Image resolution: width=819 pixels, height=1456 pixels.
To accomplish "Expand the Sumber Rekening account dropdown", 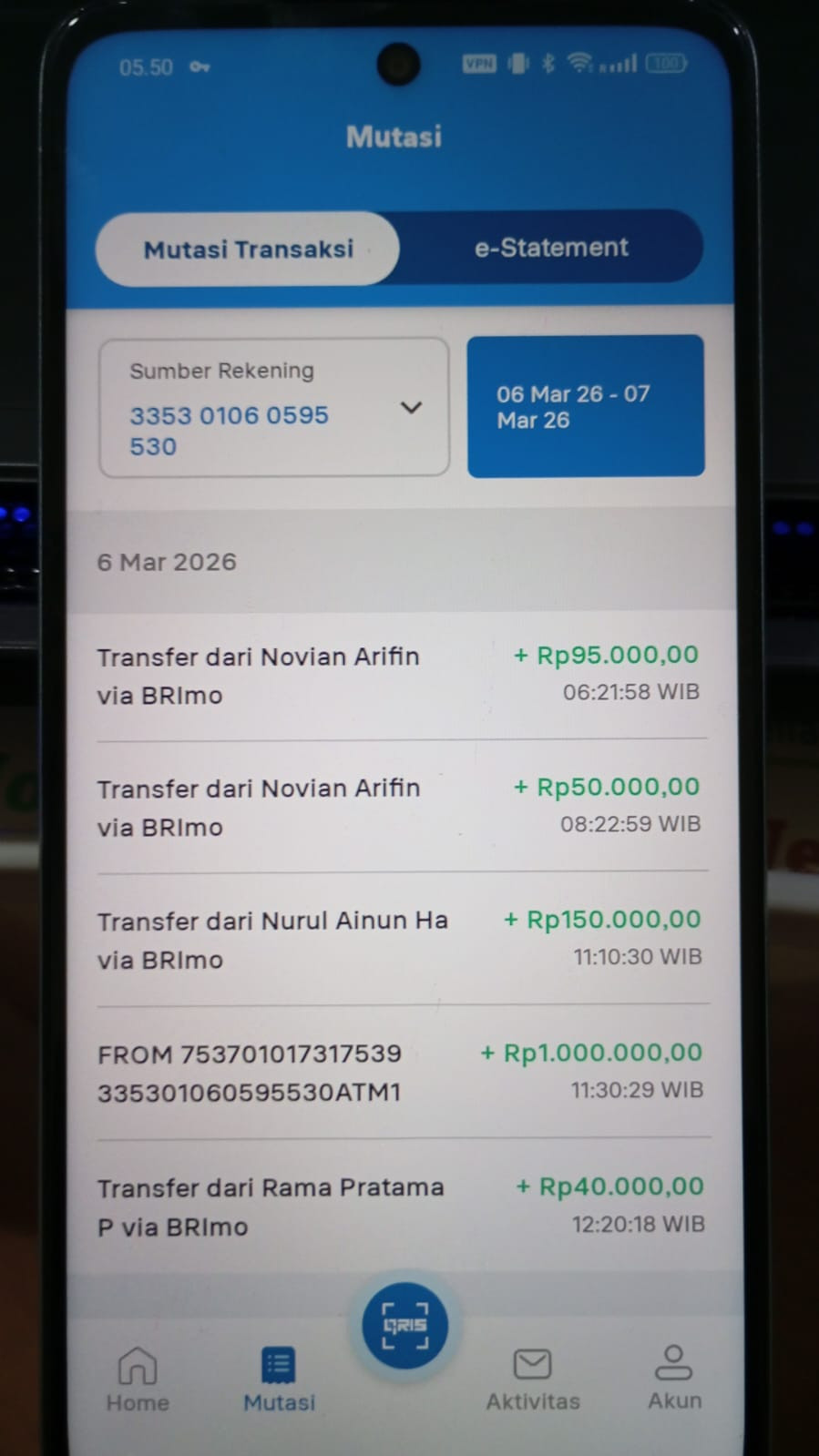I will tap(274, 407).
